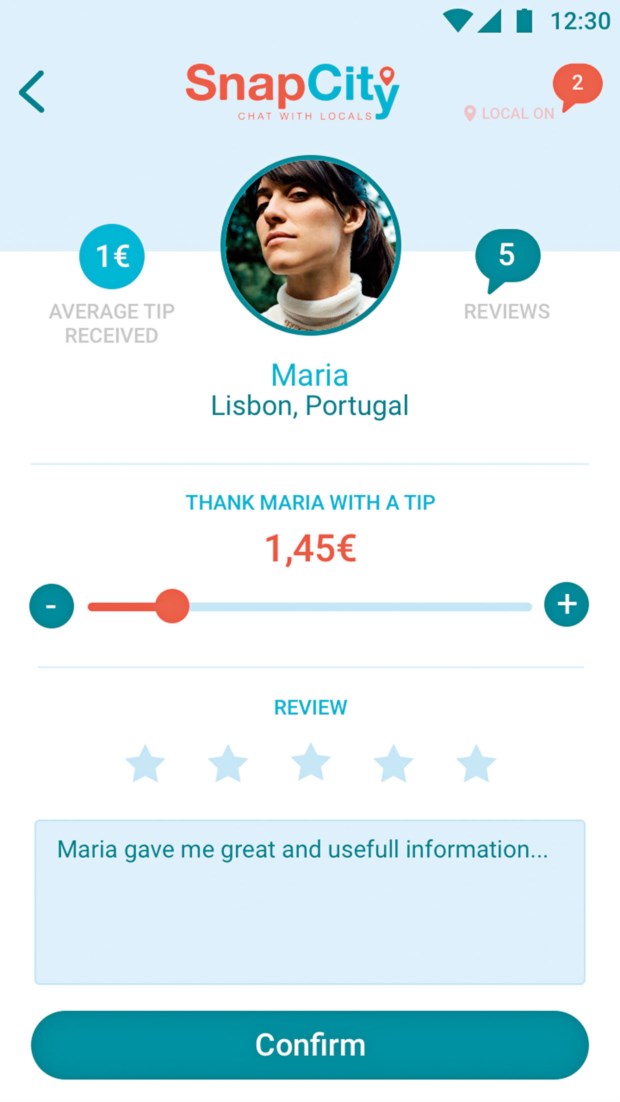Rate Maria two stars
Screen dimensions: 620x1102
pyautogui.click(x=228, y=764)
